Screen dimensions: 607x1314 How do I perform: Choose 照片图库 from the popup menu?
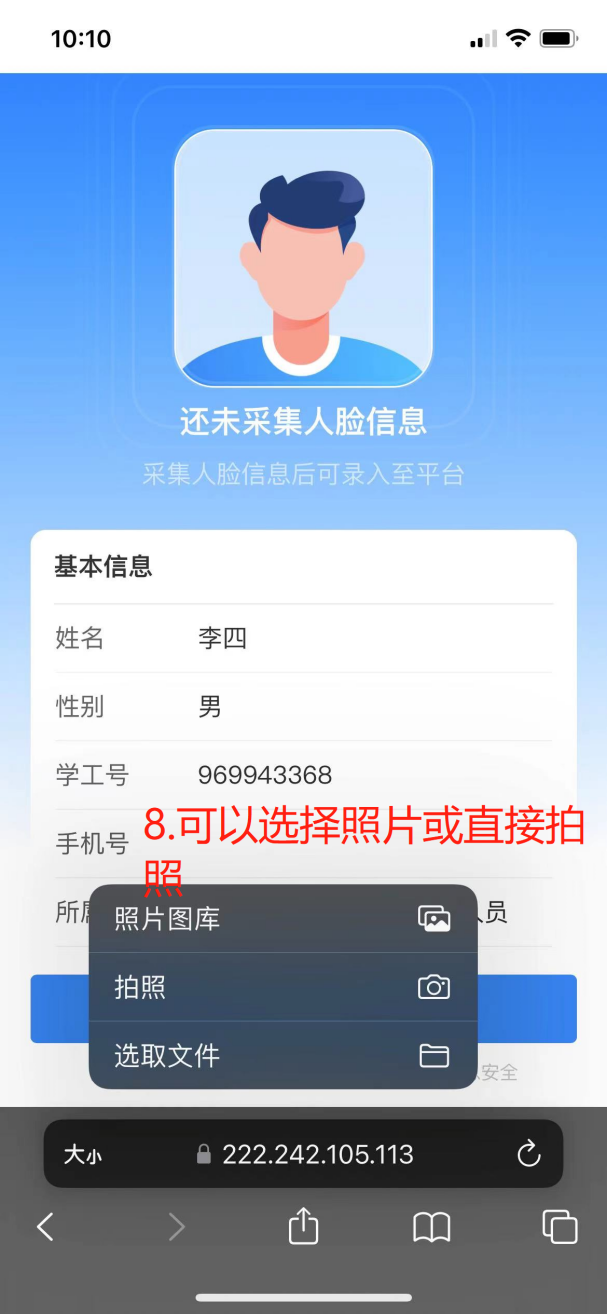282,919
